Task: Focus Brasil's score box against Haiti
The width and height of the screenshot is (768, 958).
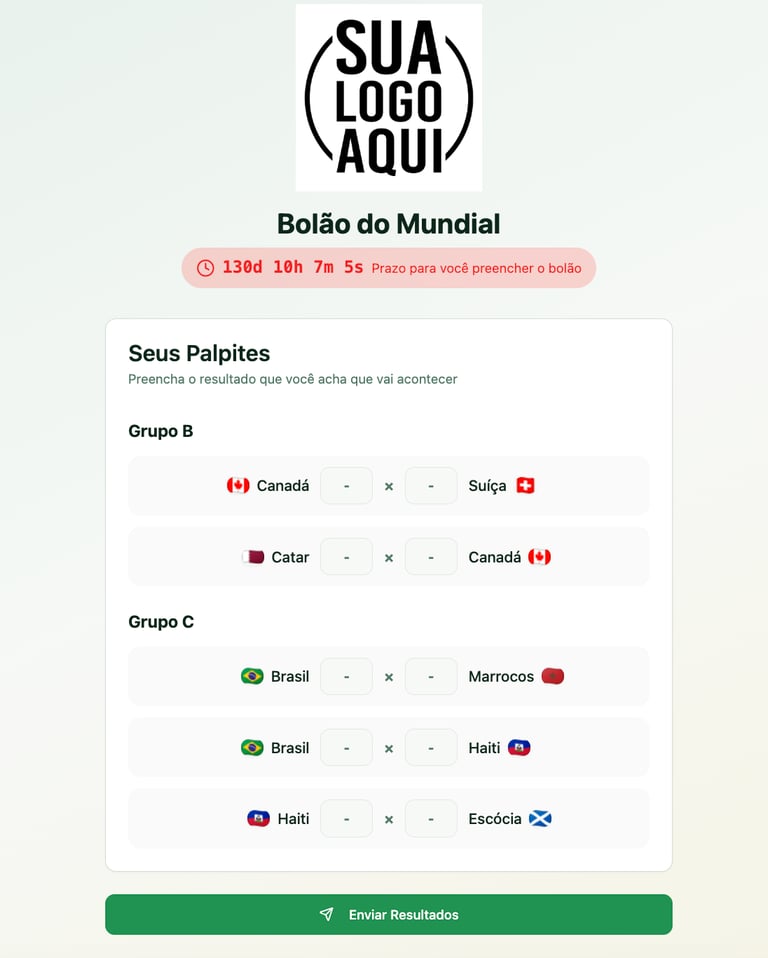Action: pyautogui.click(x=346, y=748)
